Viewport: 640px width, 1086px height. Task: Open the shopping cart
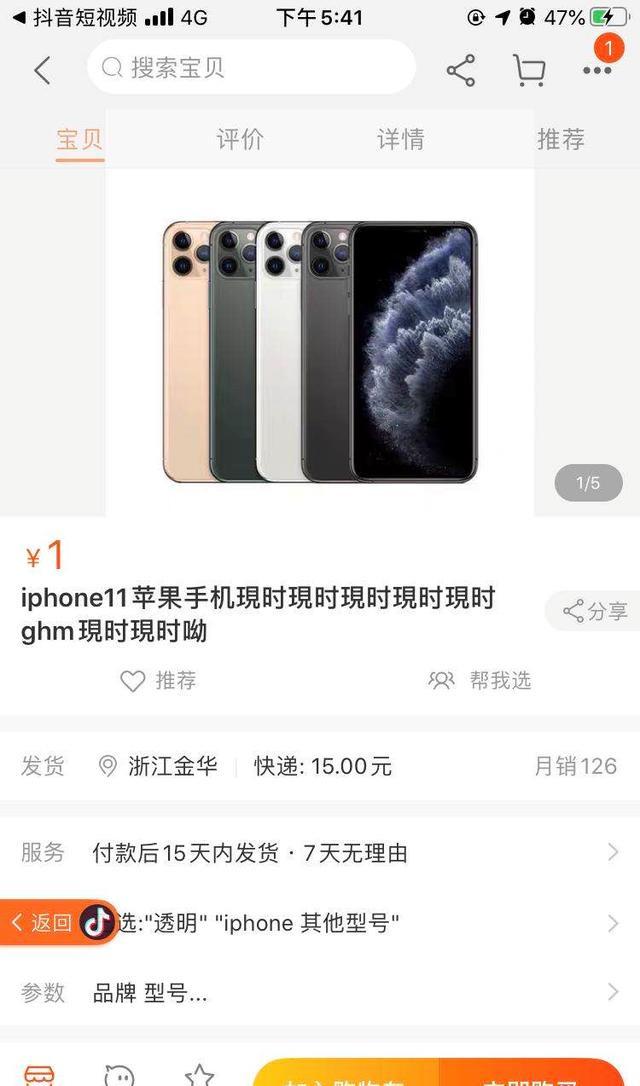pyautogui.click(x=529, y=70)
